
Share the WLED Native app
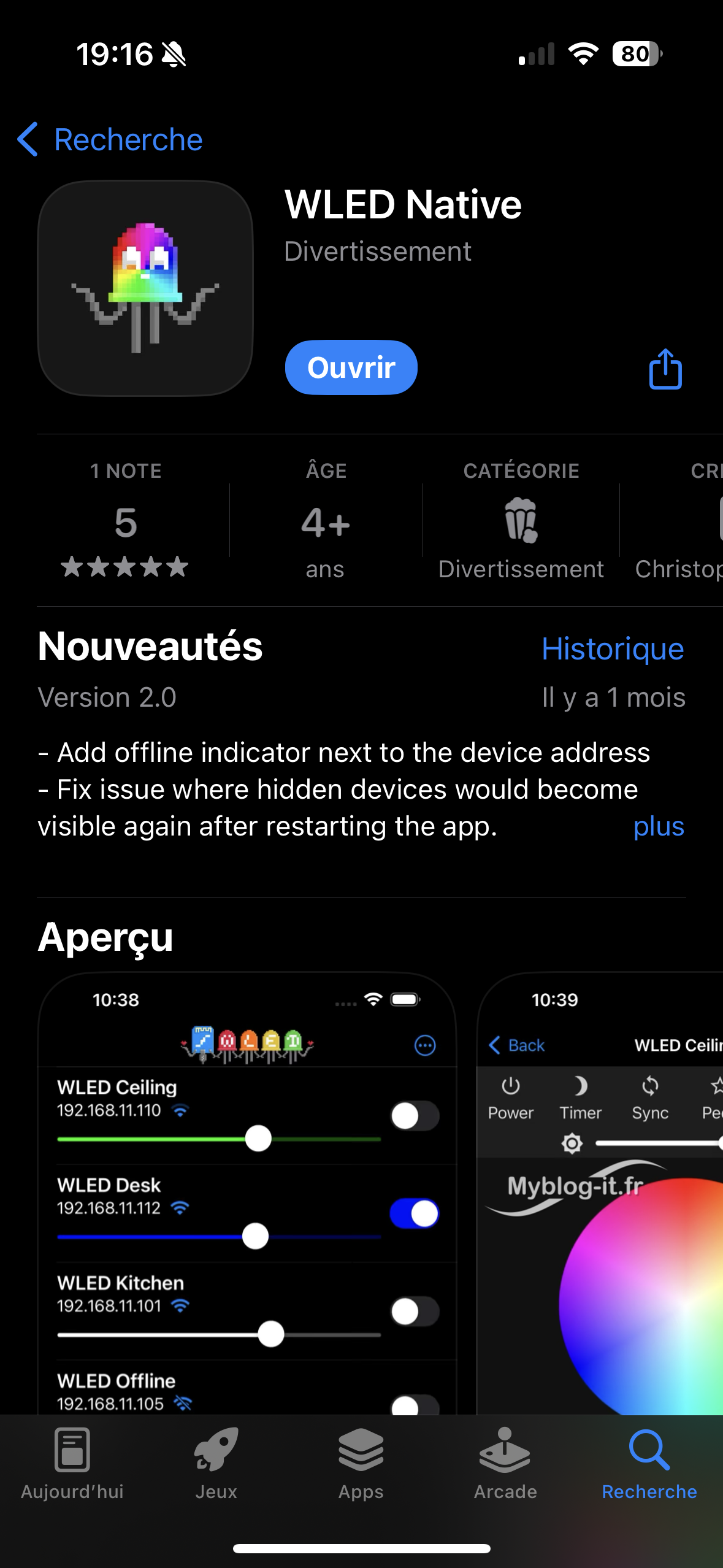pyautogui.click(x=665, y=369)
